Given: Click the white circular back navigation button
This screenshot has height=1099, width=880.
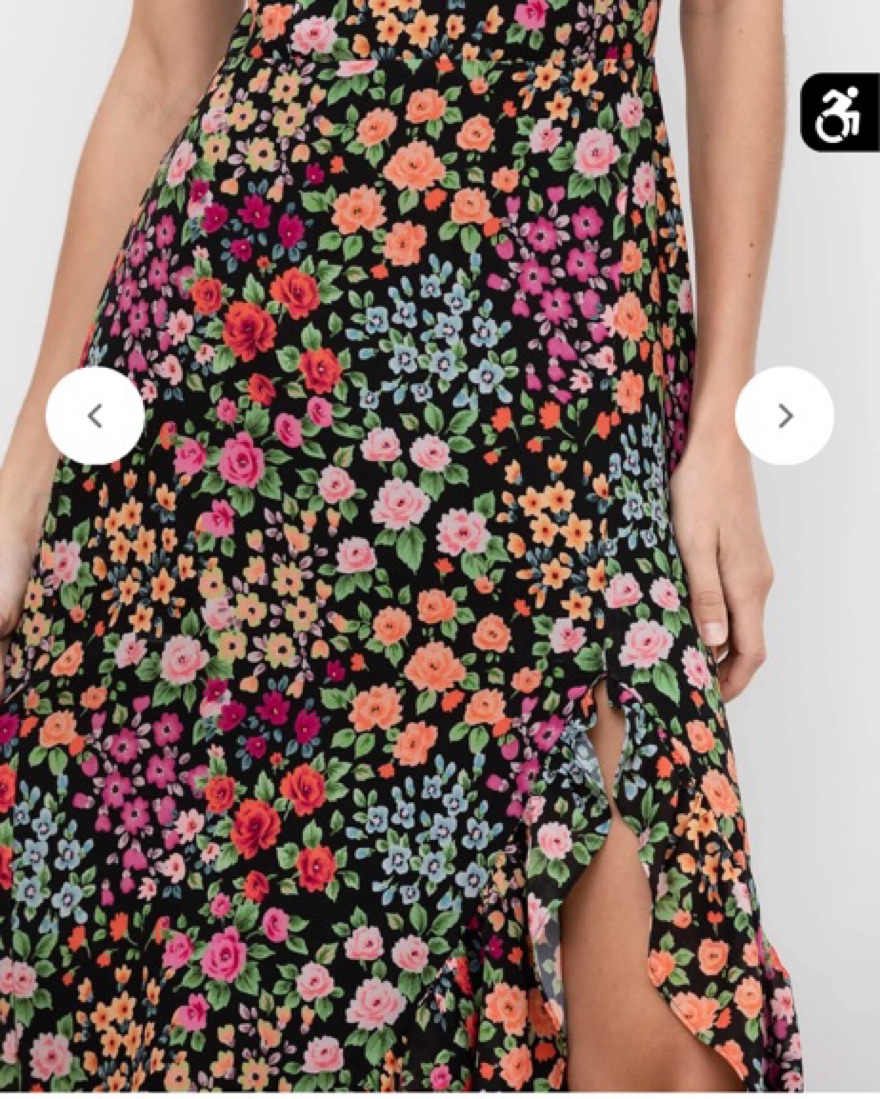Looking at the screenshot, I should [96, 414].
